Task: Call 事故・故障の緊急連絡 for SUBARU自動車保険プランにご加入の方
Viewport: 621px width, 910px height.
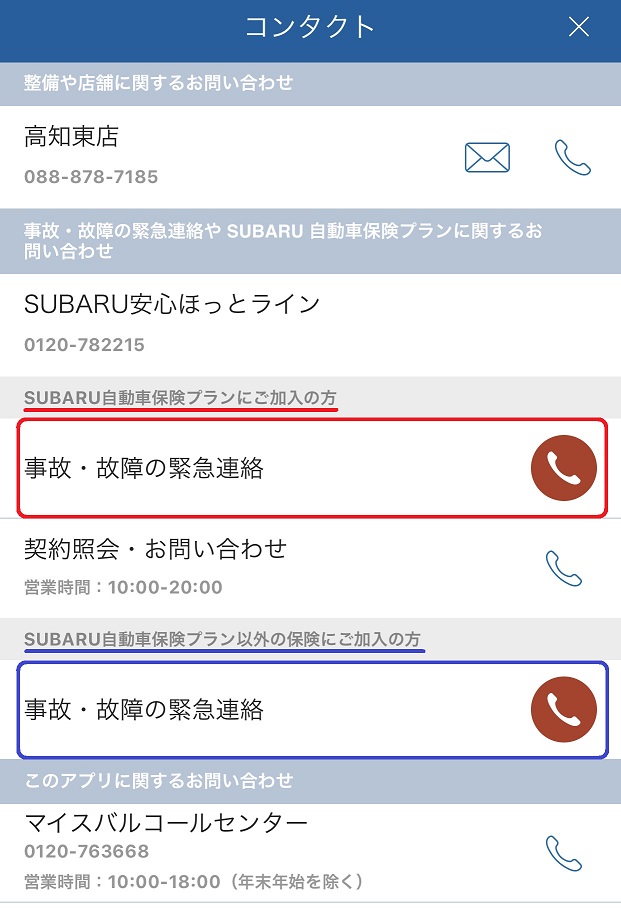Action: [x=563, y=468]
